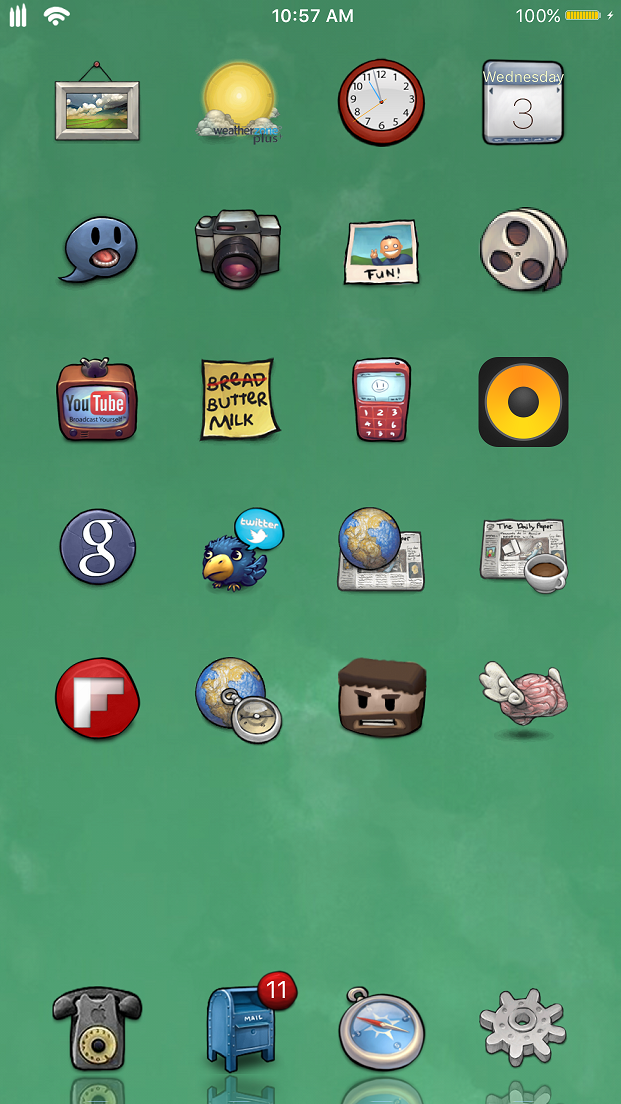Launch the Flipboard app
The height and width of the screenshot is (1104, 621).
97,698
